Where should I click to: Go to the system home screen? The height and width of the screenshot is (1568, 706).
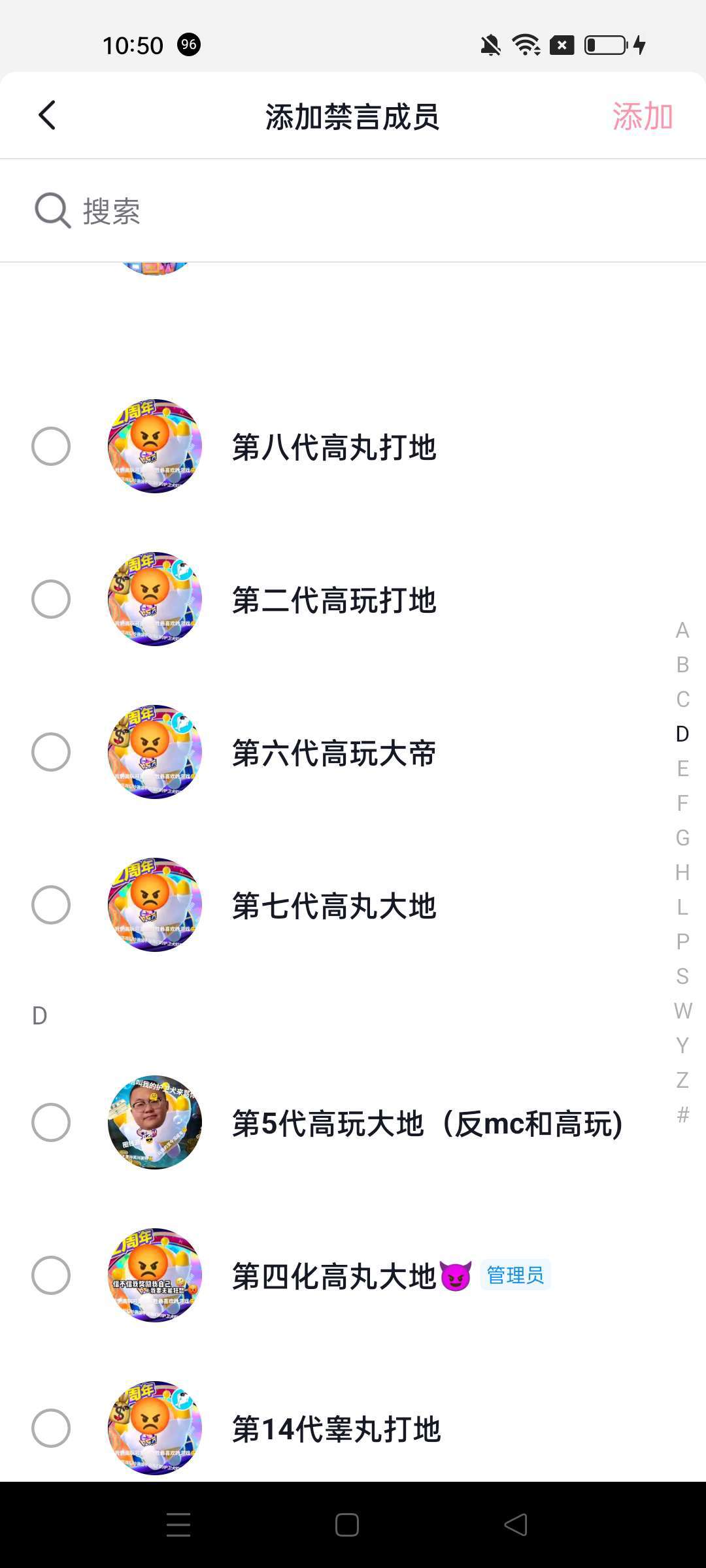coord(347,1525)
